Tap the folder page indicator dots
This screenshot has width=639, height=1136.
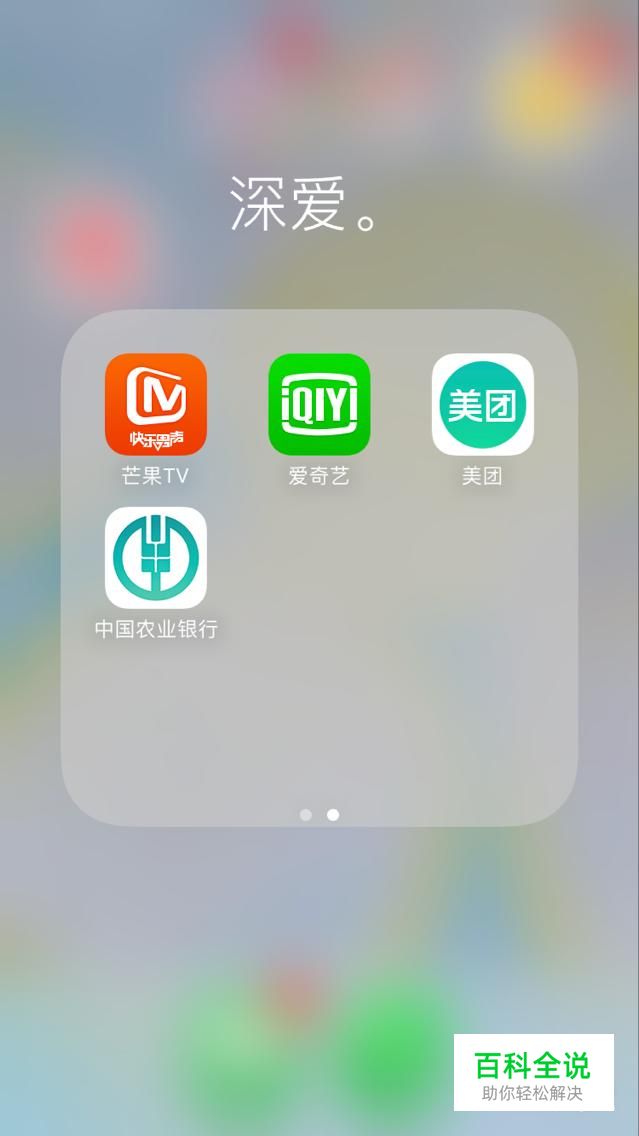point(319,814)
